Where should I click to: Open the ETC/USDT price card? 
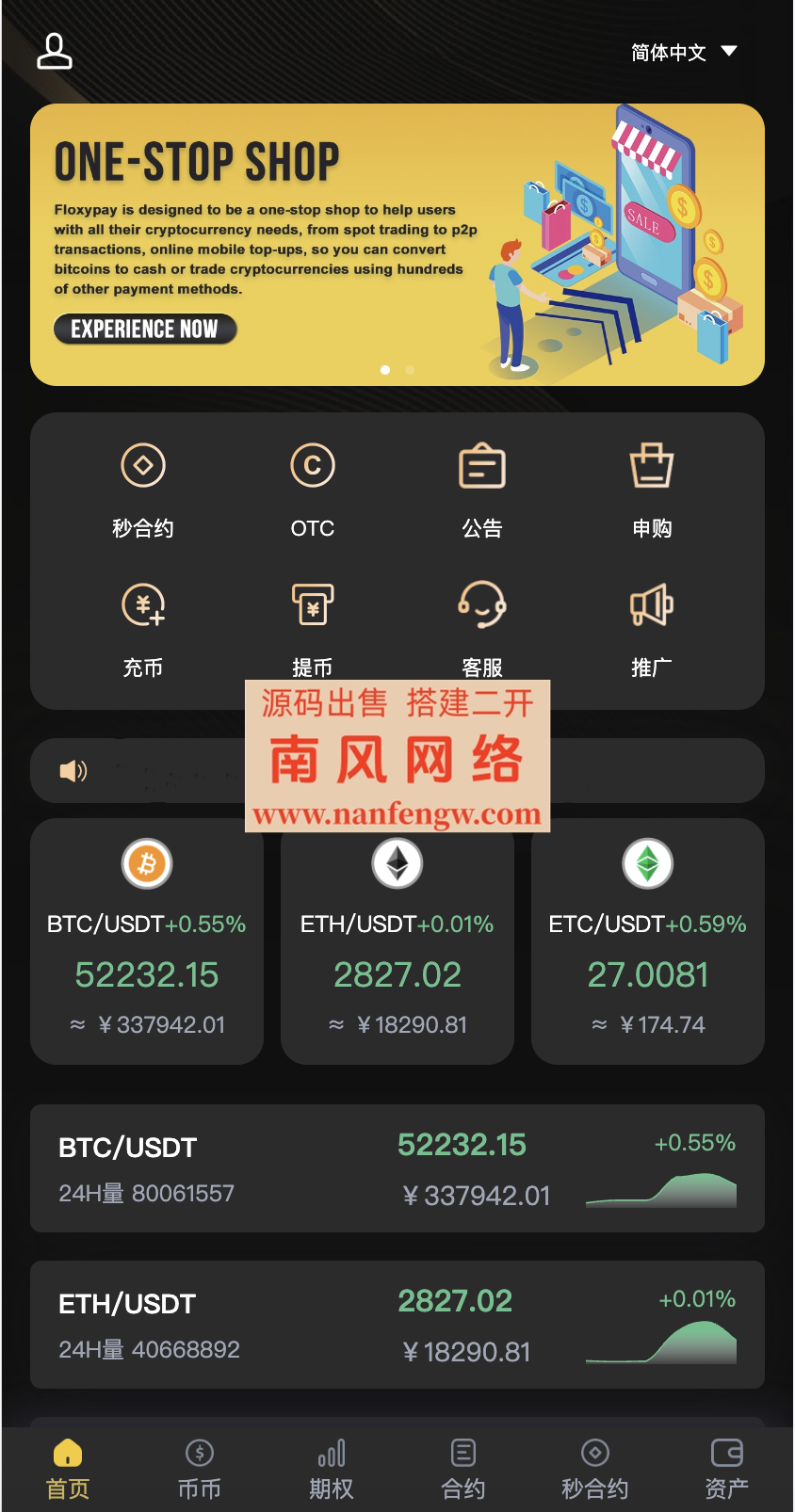pyautogui.click(x=648, y=941)
